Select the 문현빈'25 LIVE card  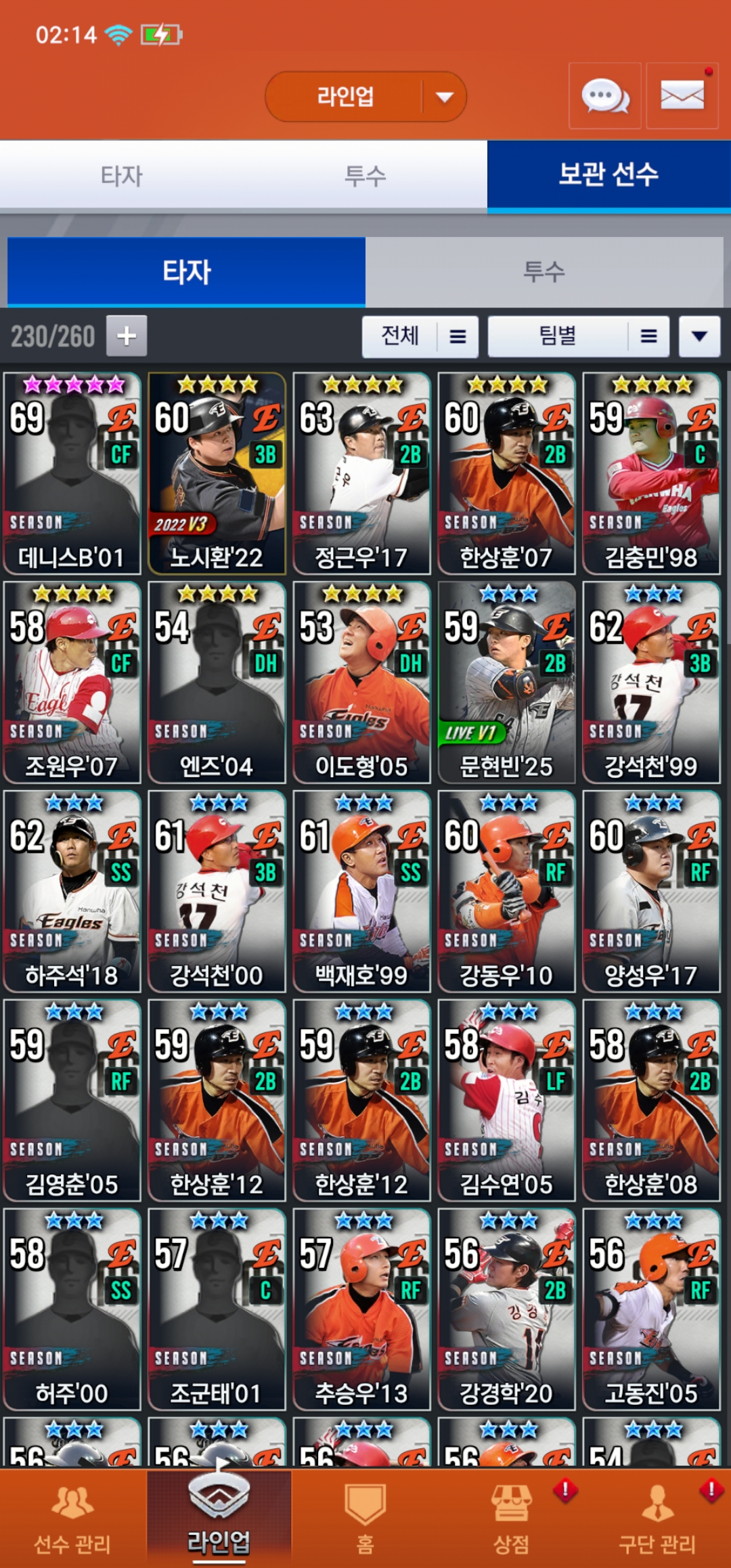pyautogui.click(x=506, y=682)
